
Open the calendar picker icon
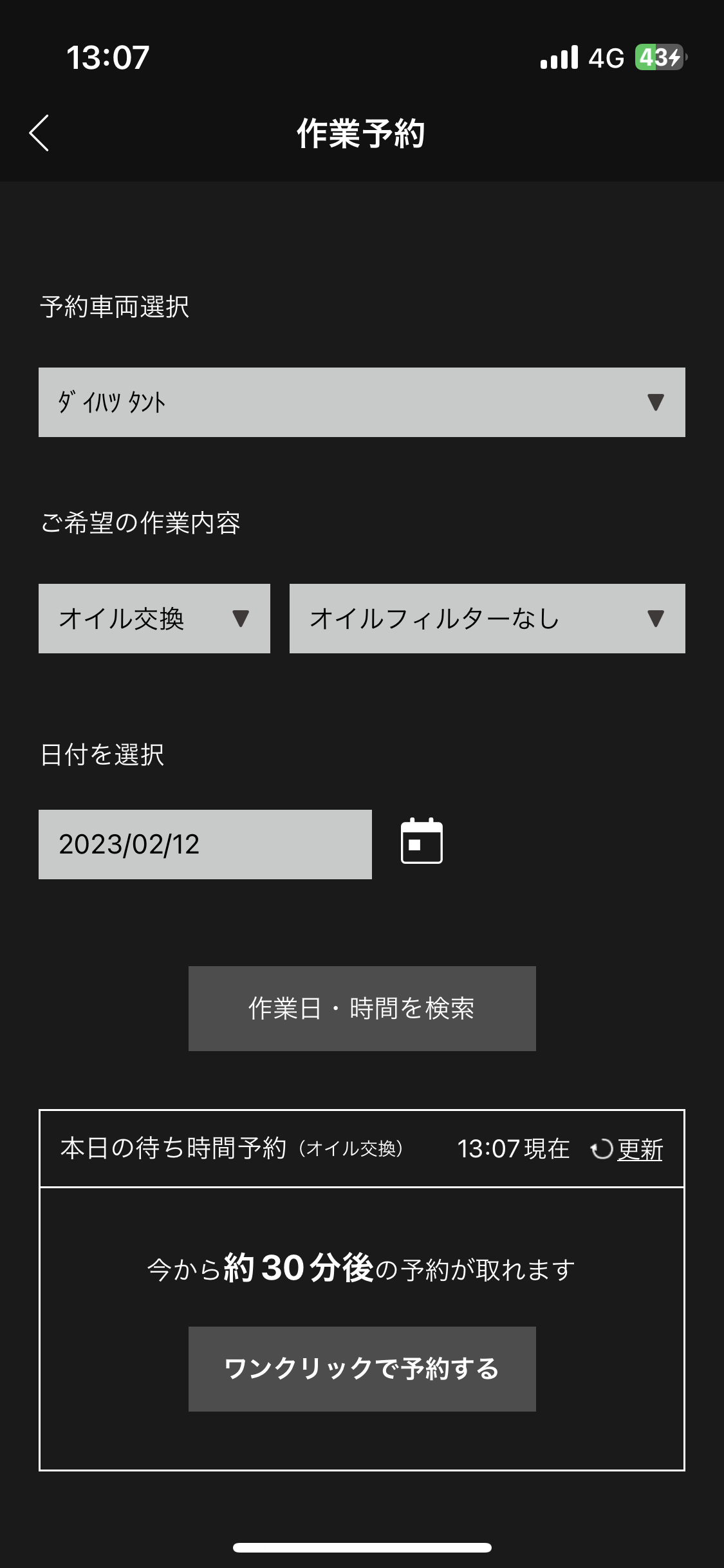click(422, 841)
